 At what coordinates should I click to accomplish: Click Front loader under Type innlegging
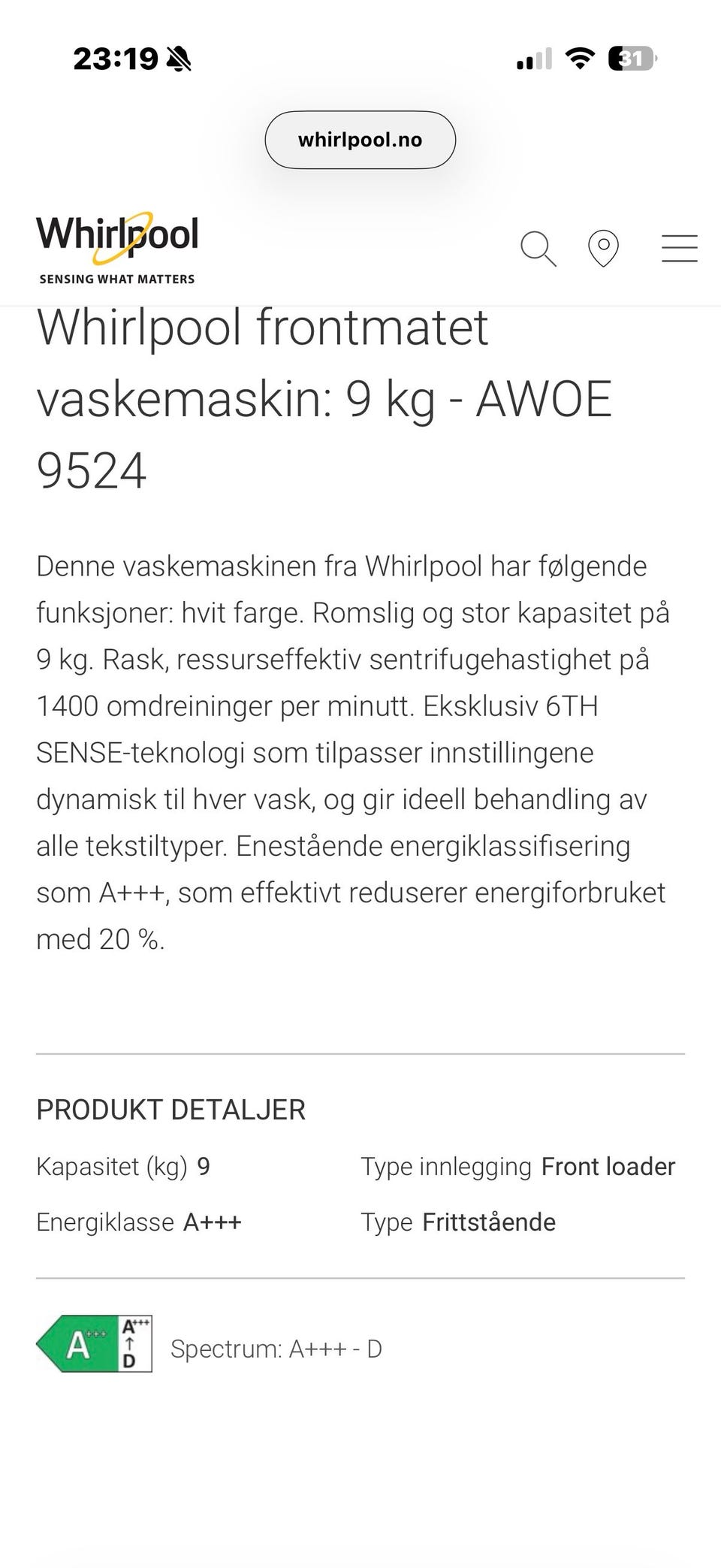pos(608,1166)
